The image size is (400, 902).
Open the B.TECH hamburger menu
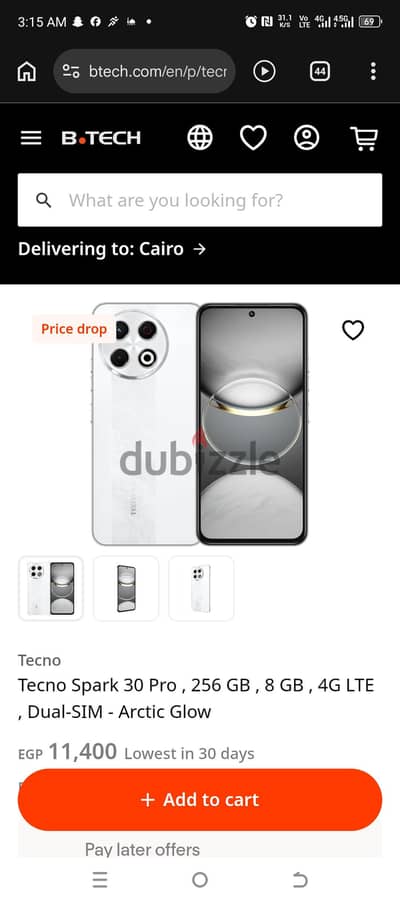click(x=31, y=138)
